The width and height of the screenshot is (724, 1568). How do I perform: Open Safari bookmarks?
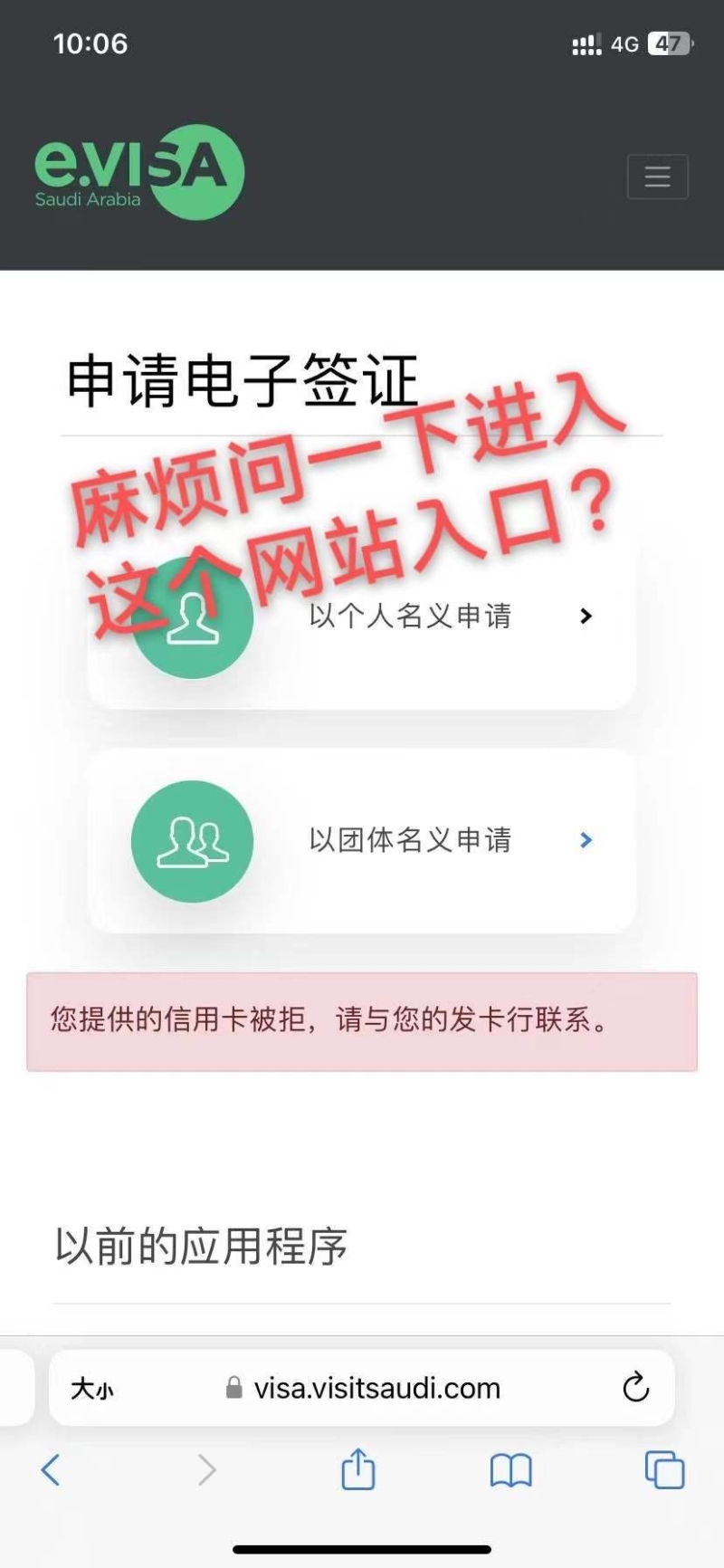pyautogui.click(x=510, y=1470)
